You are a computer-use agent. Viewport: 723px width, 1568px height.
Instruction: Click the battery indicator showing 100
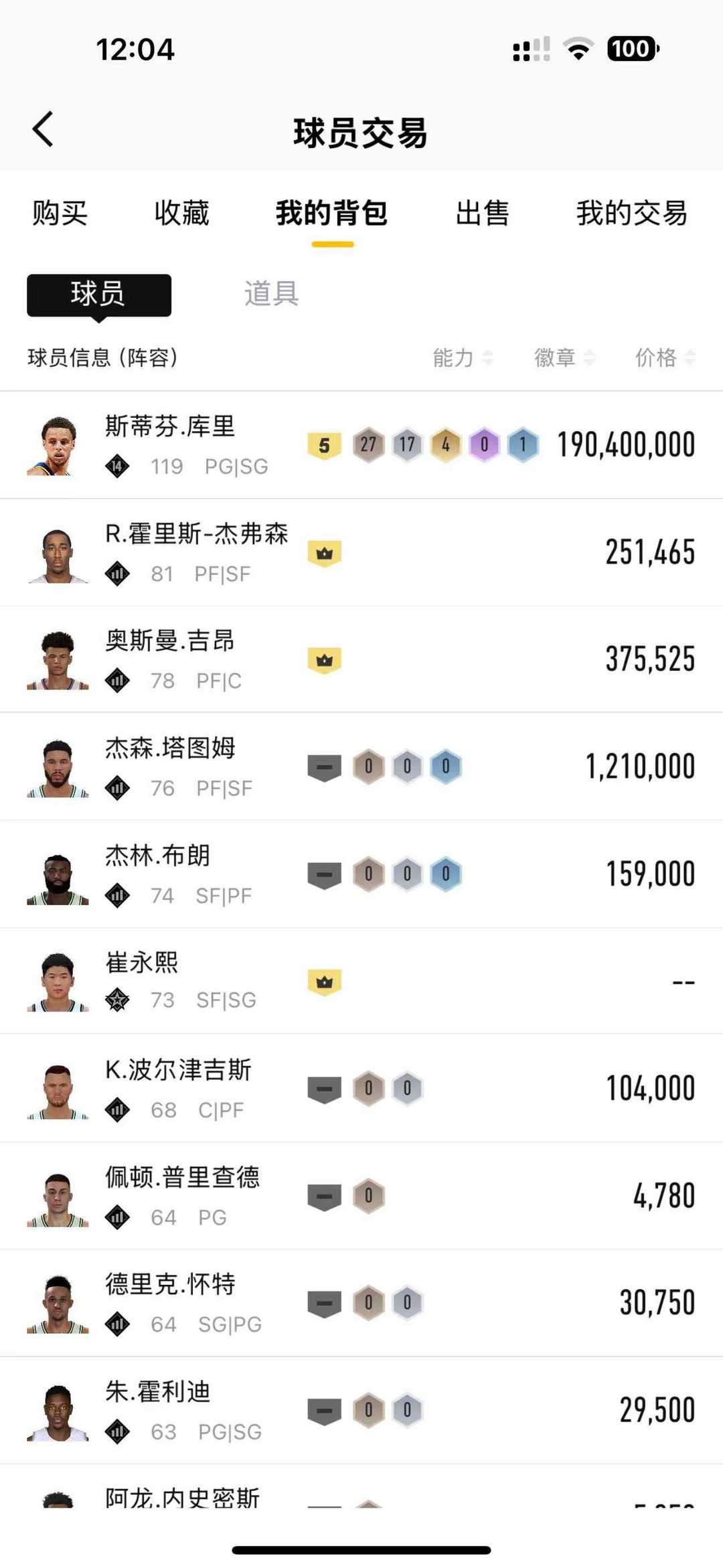632,49
